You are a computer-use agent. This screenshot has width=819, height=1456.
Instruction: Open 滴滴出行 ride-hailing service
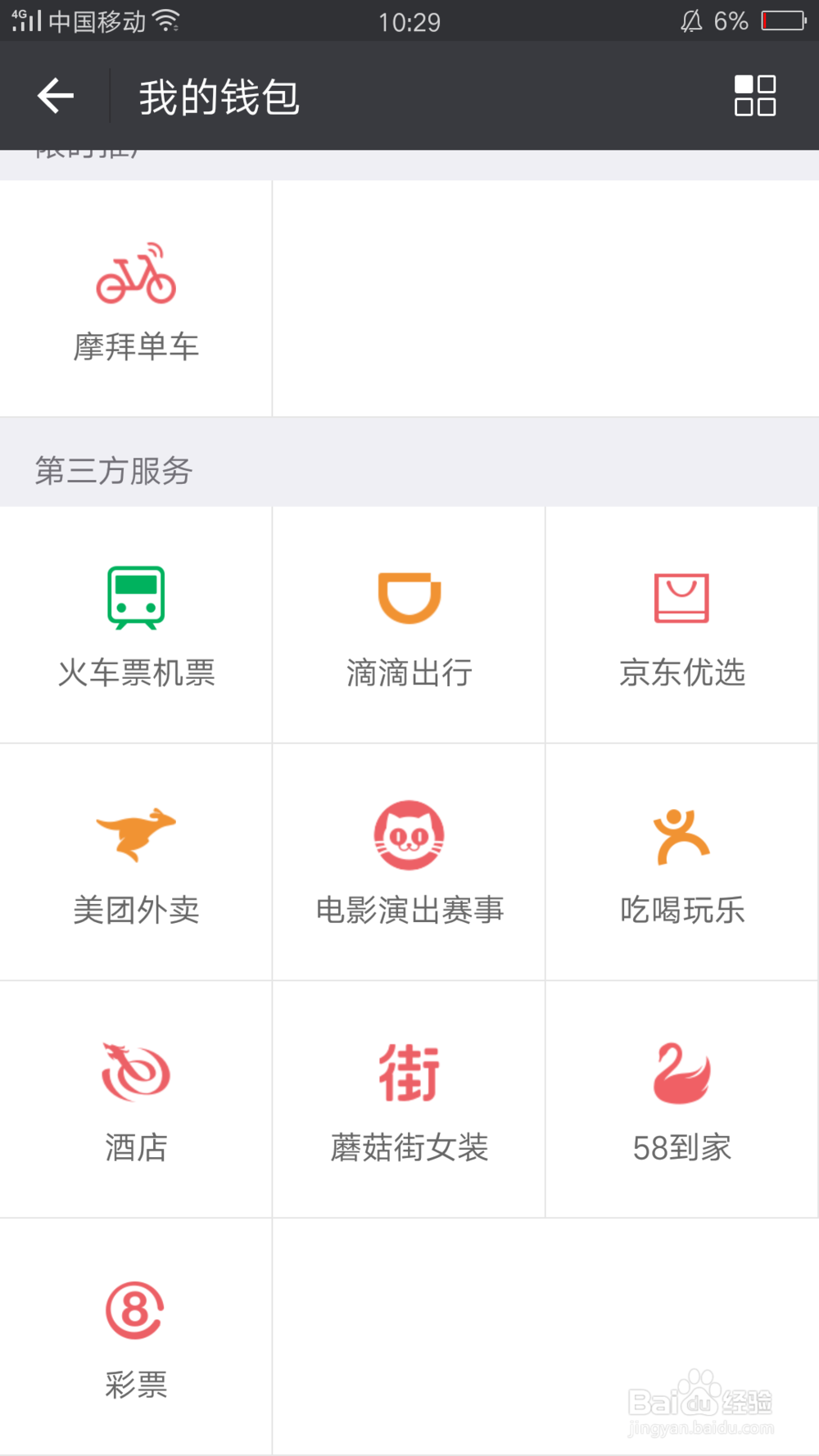coord(409,625)
